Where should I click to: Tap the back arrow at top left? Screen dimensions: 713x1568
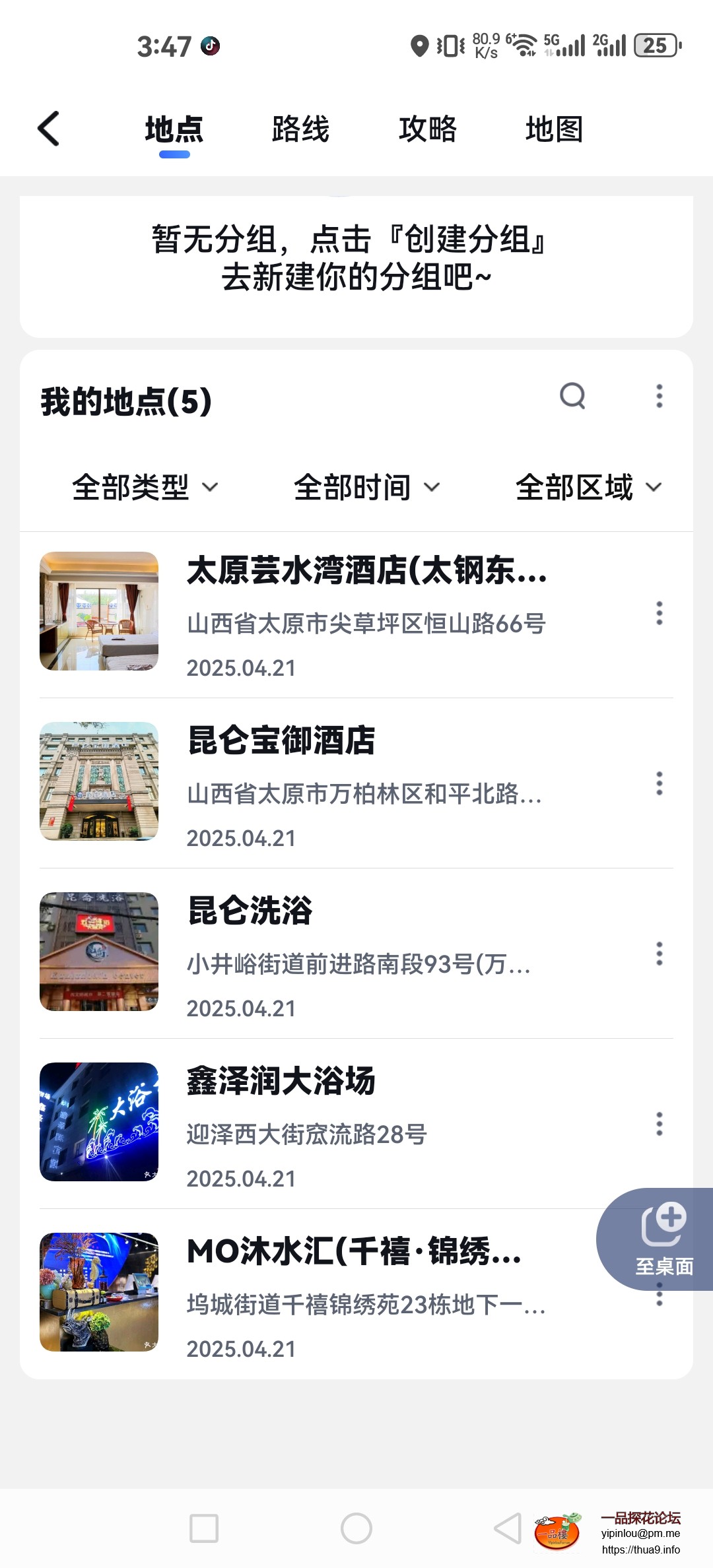pos(50,129)
